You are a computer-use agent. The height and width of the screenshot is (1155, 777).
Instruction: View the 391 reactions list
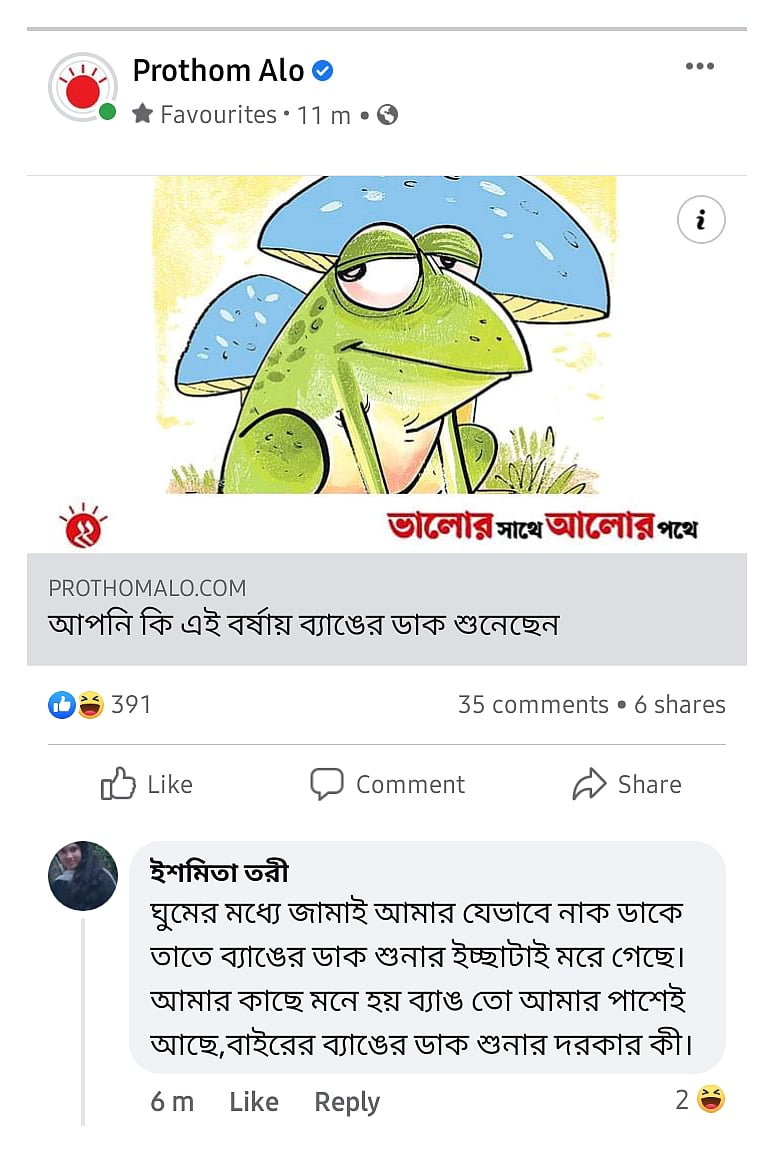pos(100,705)
